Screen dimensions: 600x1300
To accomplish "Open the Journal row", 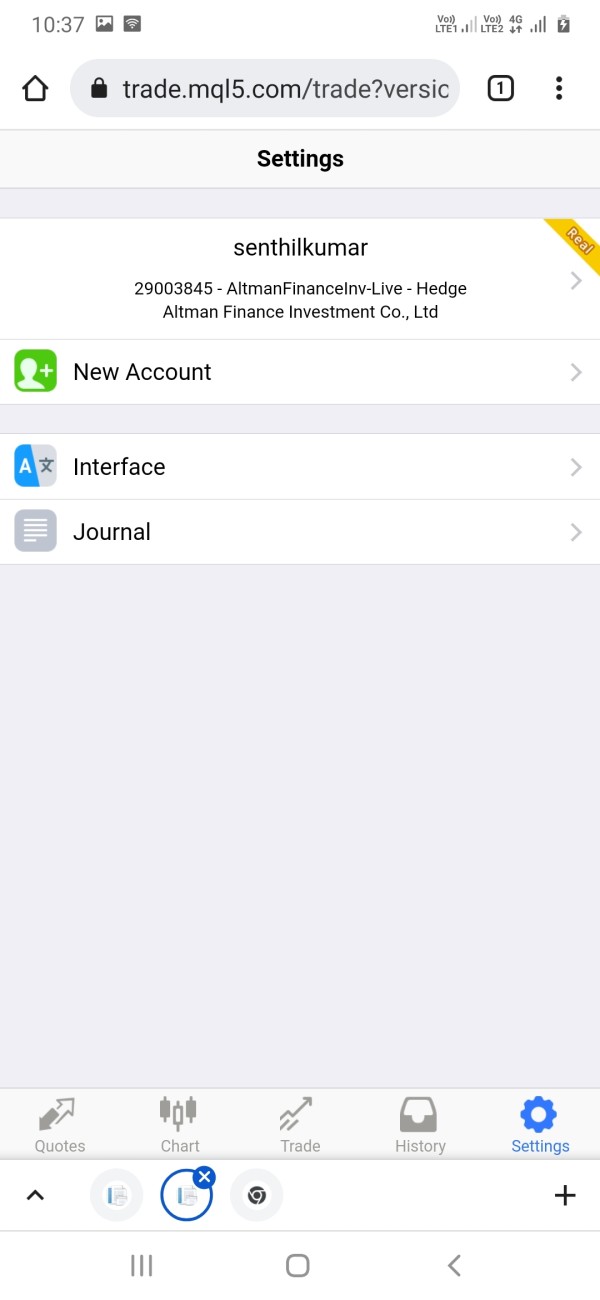I will 300,532.
